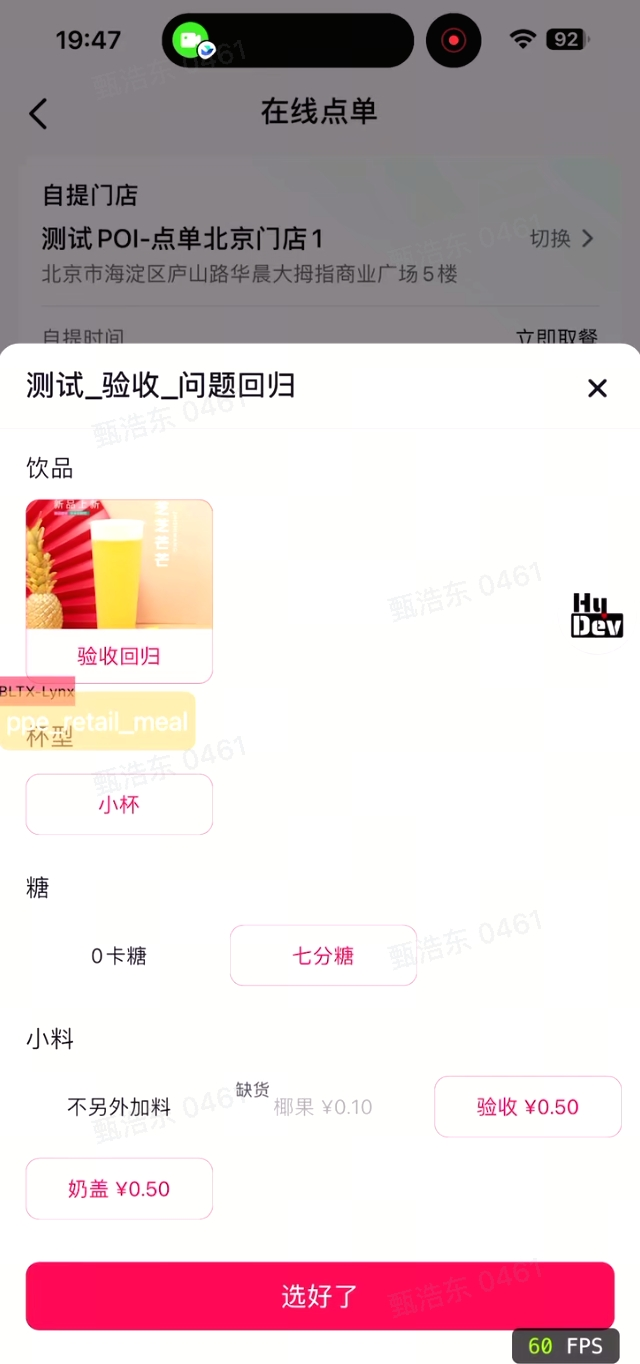Add 奶盖 ¥0.50 topping
This screenshot has height=1364, width=640.
[119, 1189]
